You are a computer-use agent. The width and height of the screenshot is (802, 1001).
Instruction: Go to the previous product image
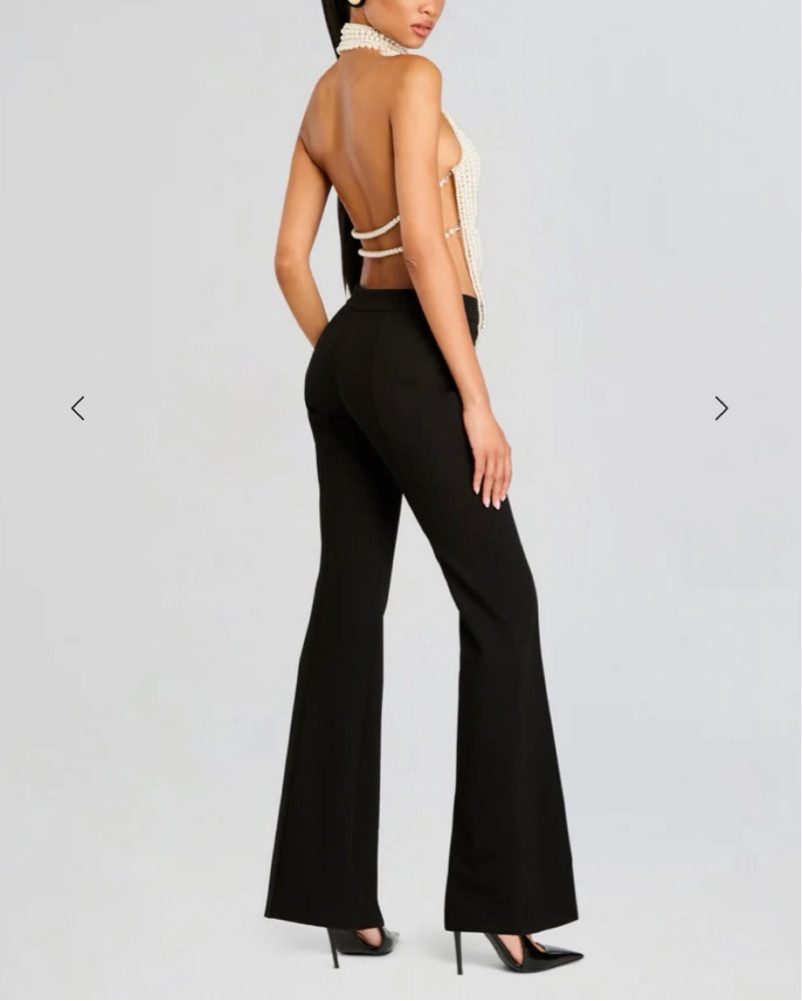78,408
